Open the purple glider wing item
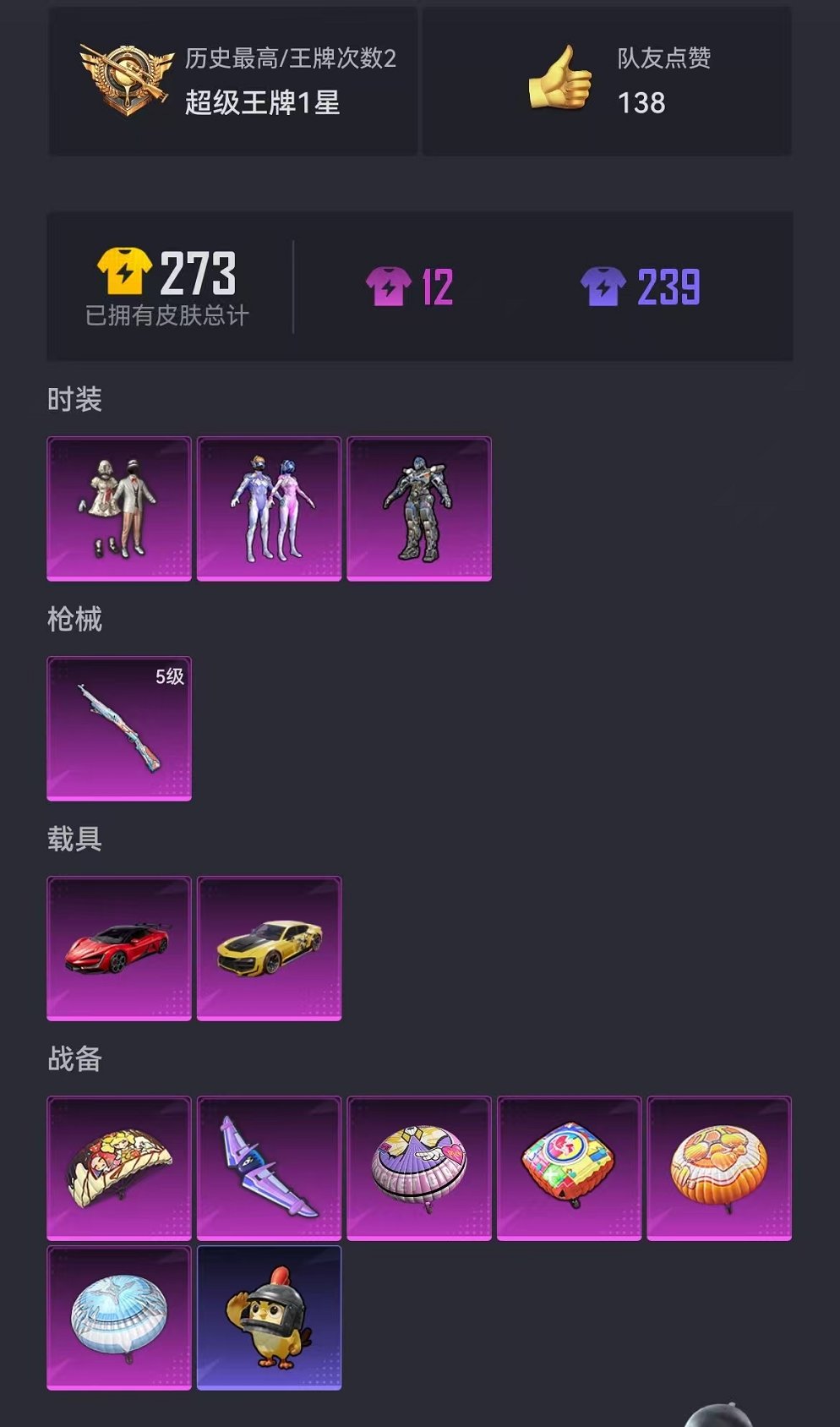840x1427 pixels. click(269, 1168)
